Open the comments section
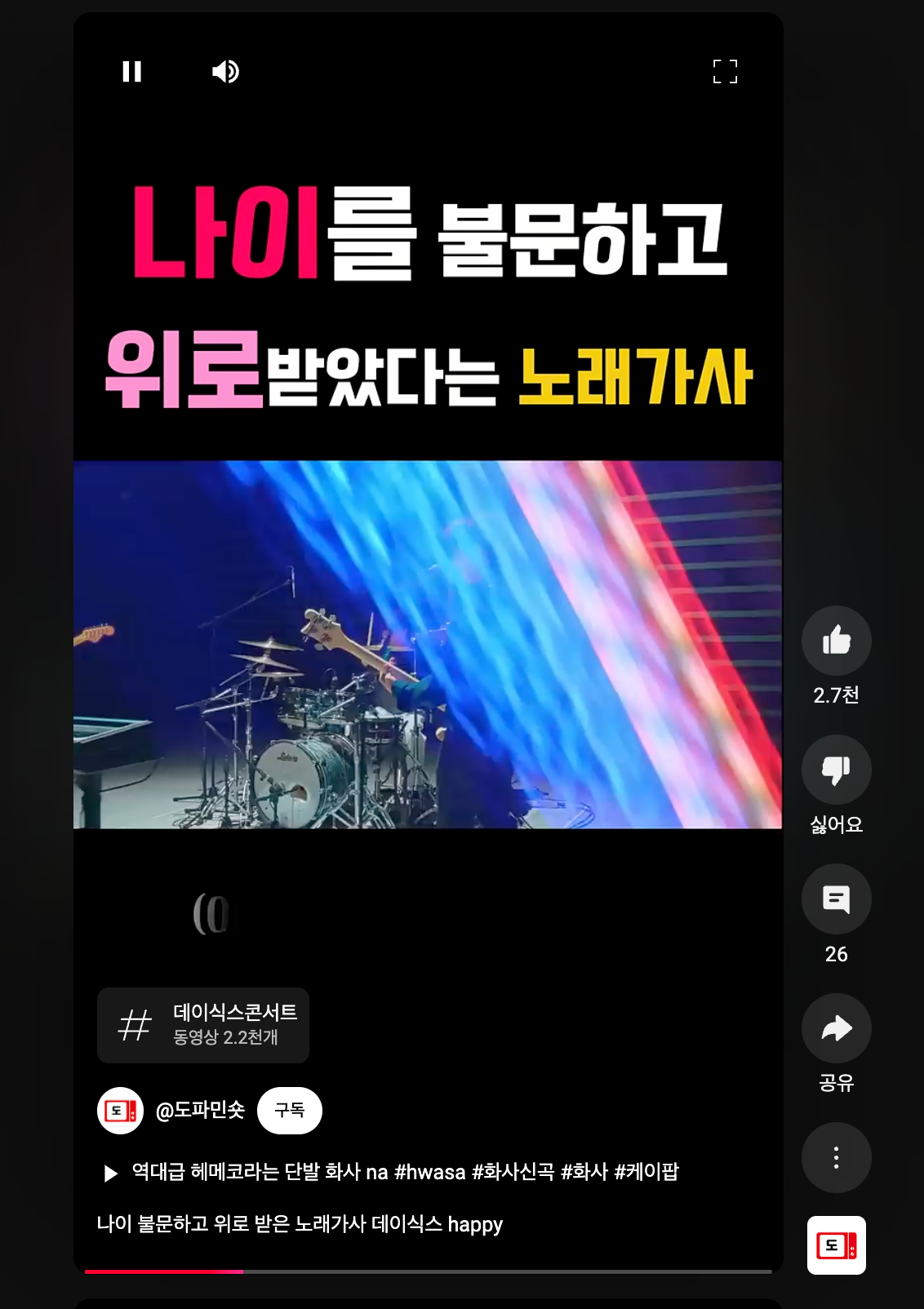924x1309 pixels. click(x=836, y=899)
